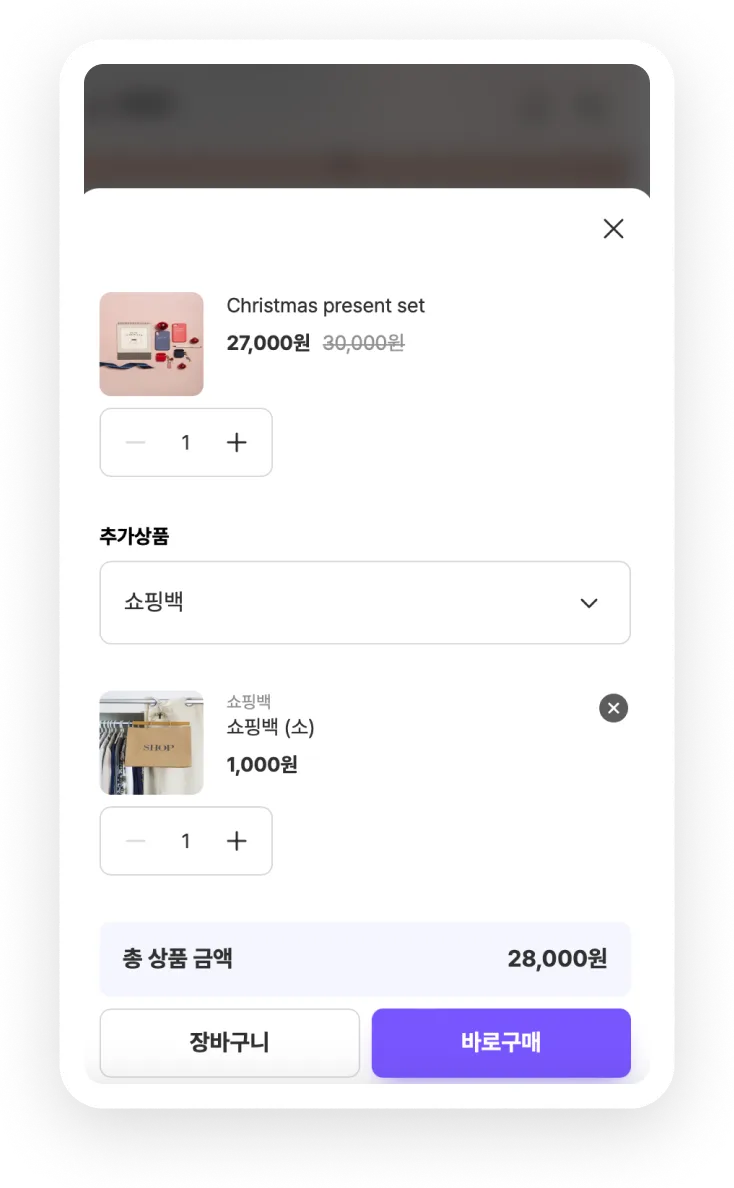Viewport: 734px width, 1188px height.
Task: Increase 쇼핑백 (소) quantity by one
Action: 236,841
